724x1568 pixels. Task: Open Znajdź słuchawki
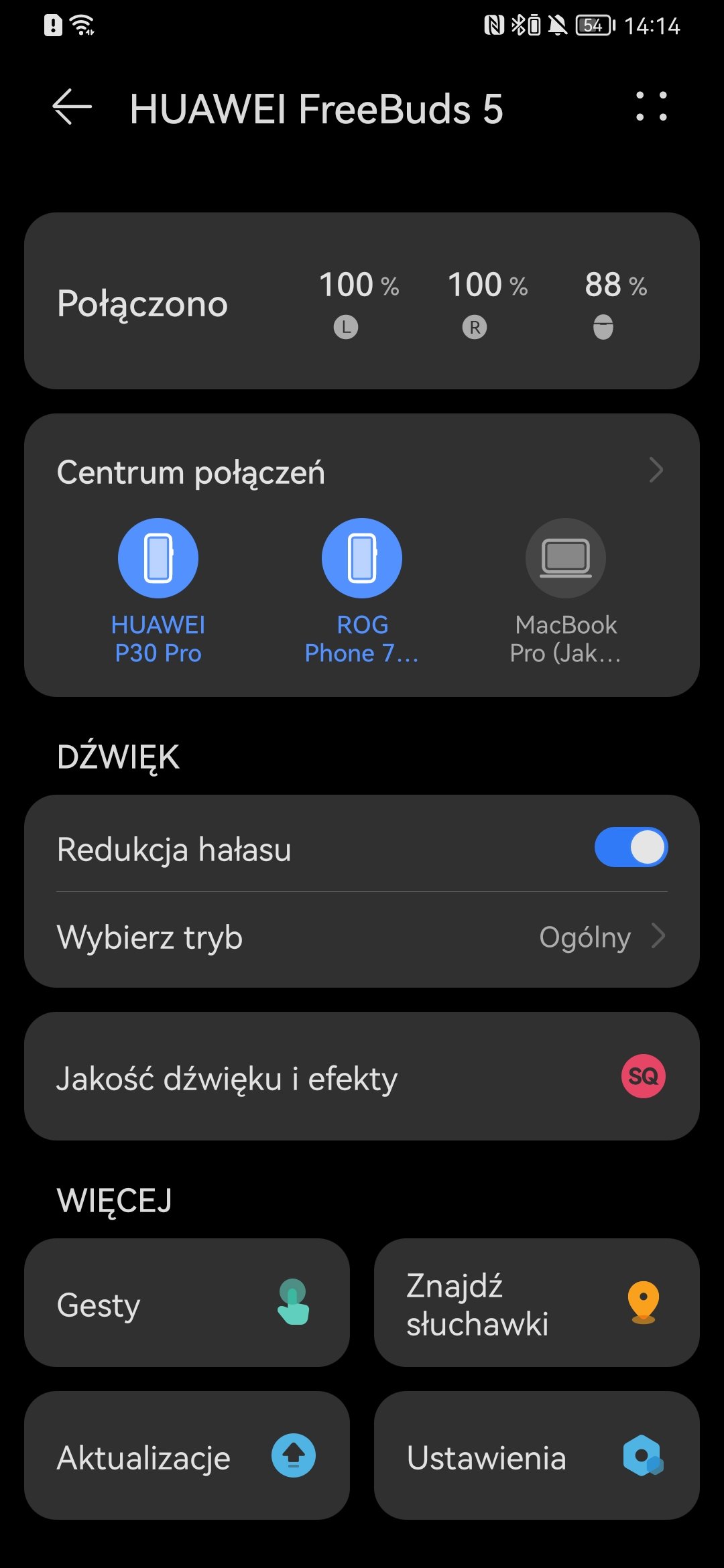[537, 1303]
